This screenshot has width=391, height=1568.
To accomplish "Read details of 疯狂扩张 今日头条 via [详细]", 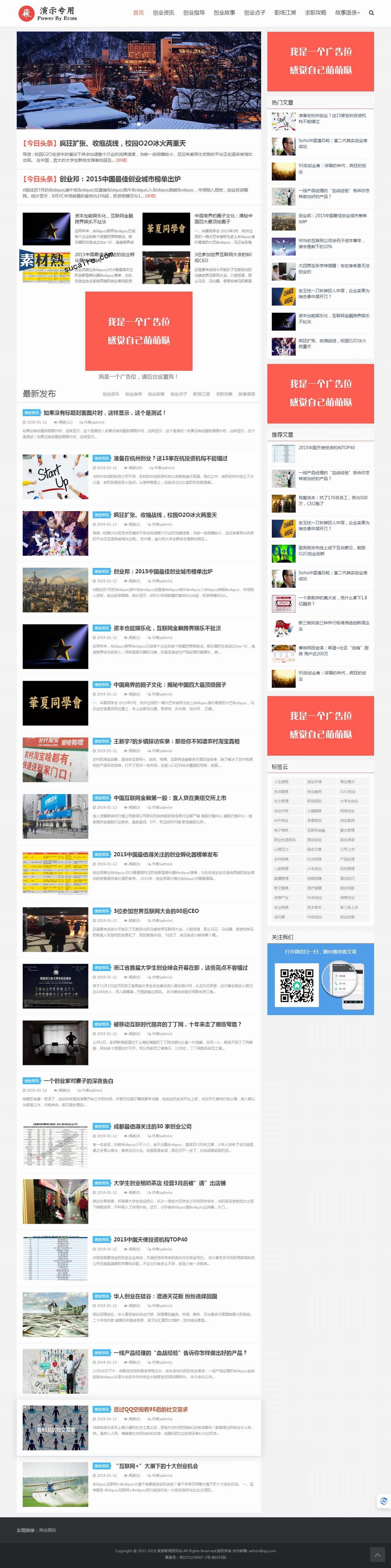I will tap(122, 161).
